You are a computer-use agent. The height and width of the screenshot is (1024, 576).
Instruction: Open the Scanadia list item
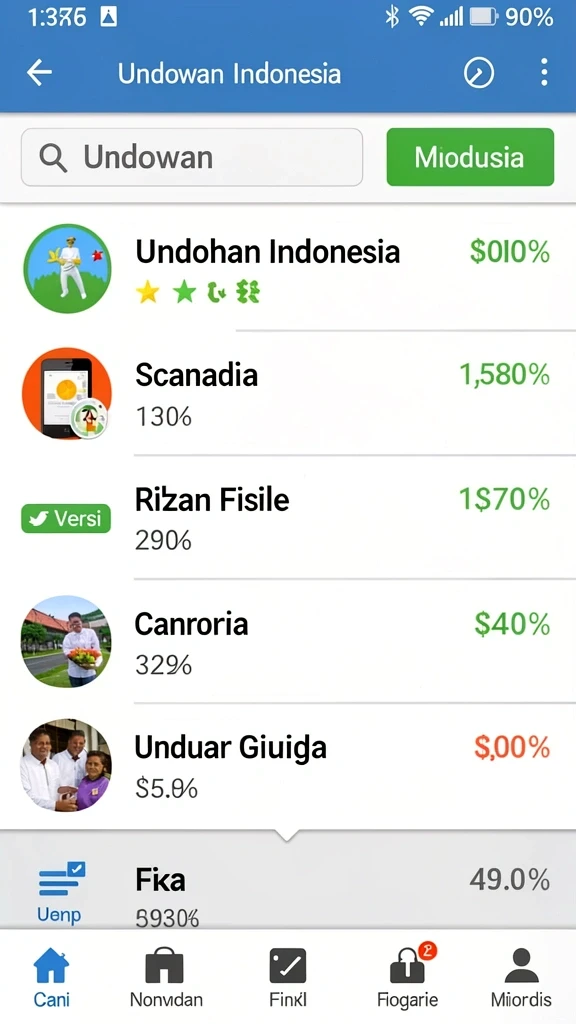click(288, 393)
